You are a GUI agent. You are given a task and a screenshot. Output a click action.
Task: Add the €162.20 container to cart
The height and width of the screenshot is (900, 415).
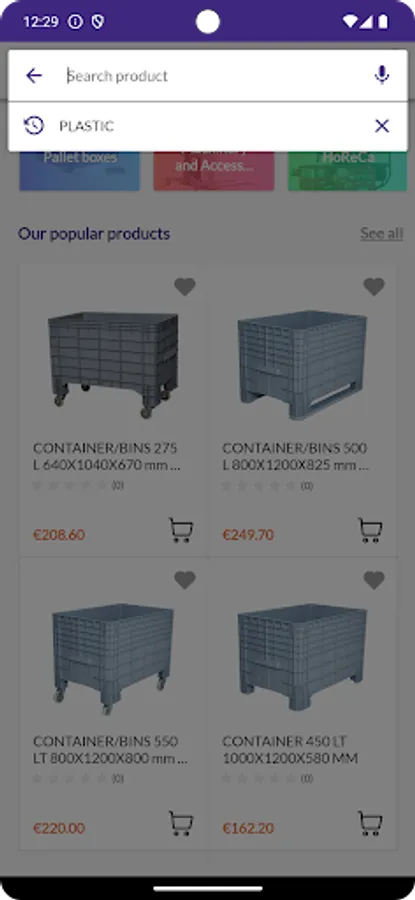pyautogui.click(x=370, y=824)
